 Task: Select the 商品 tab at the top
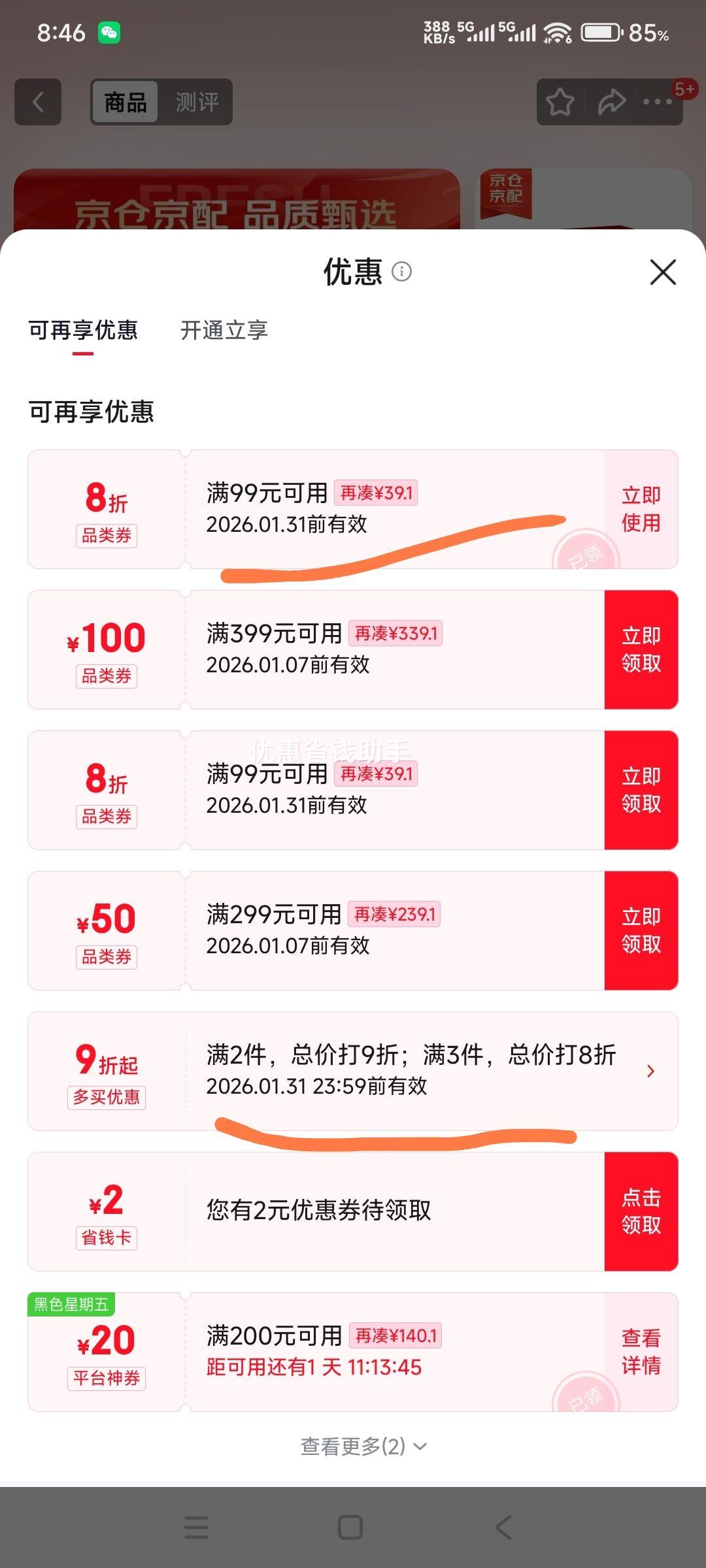125,101
